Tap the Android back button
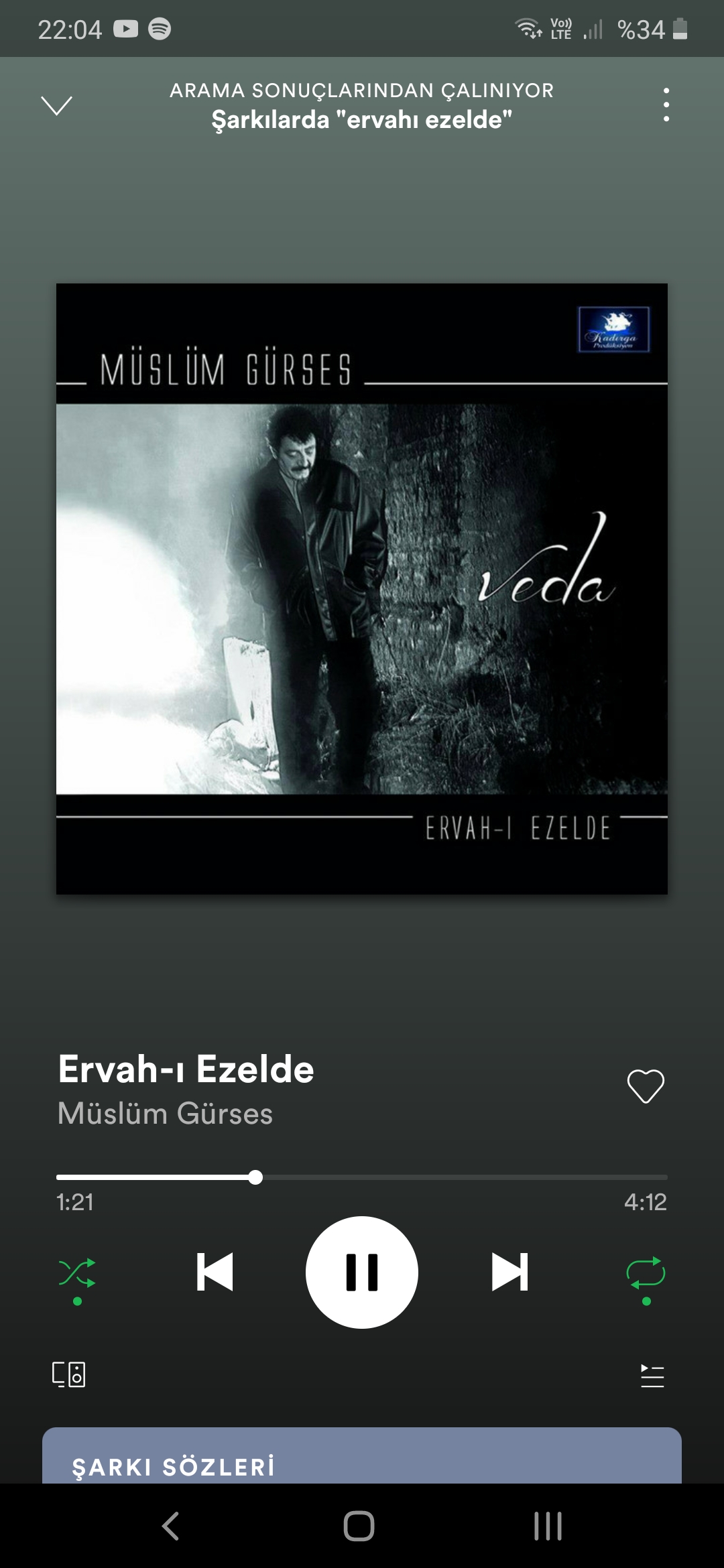Viewport: 724px width, 1568px height. (x=171, y=1526)
